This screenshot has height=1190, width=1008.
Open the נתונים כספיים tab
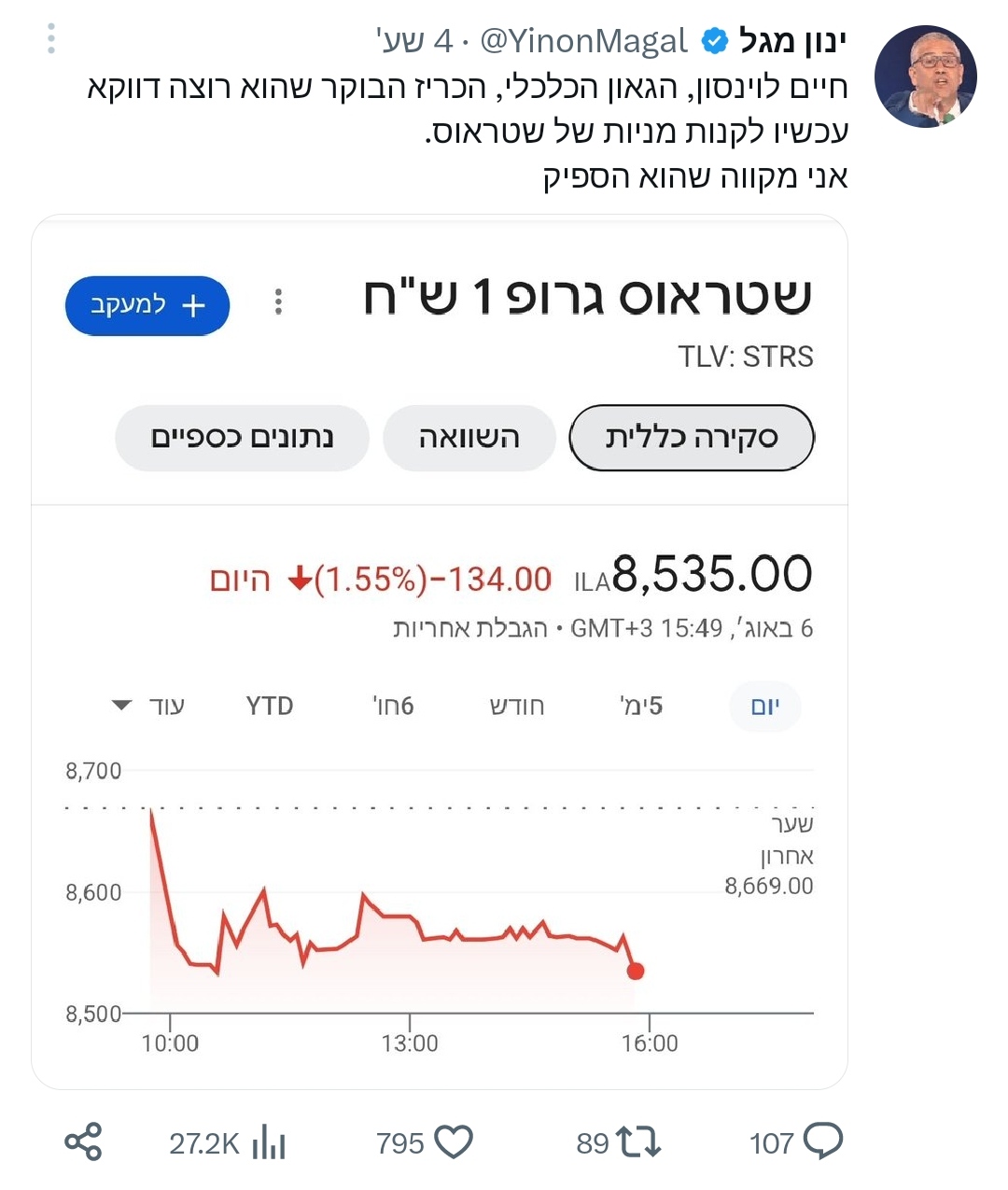click(x=241, y=437)
